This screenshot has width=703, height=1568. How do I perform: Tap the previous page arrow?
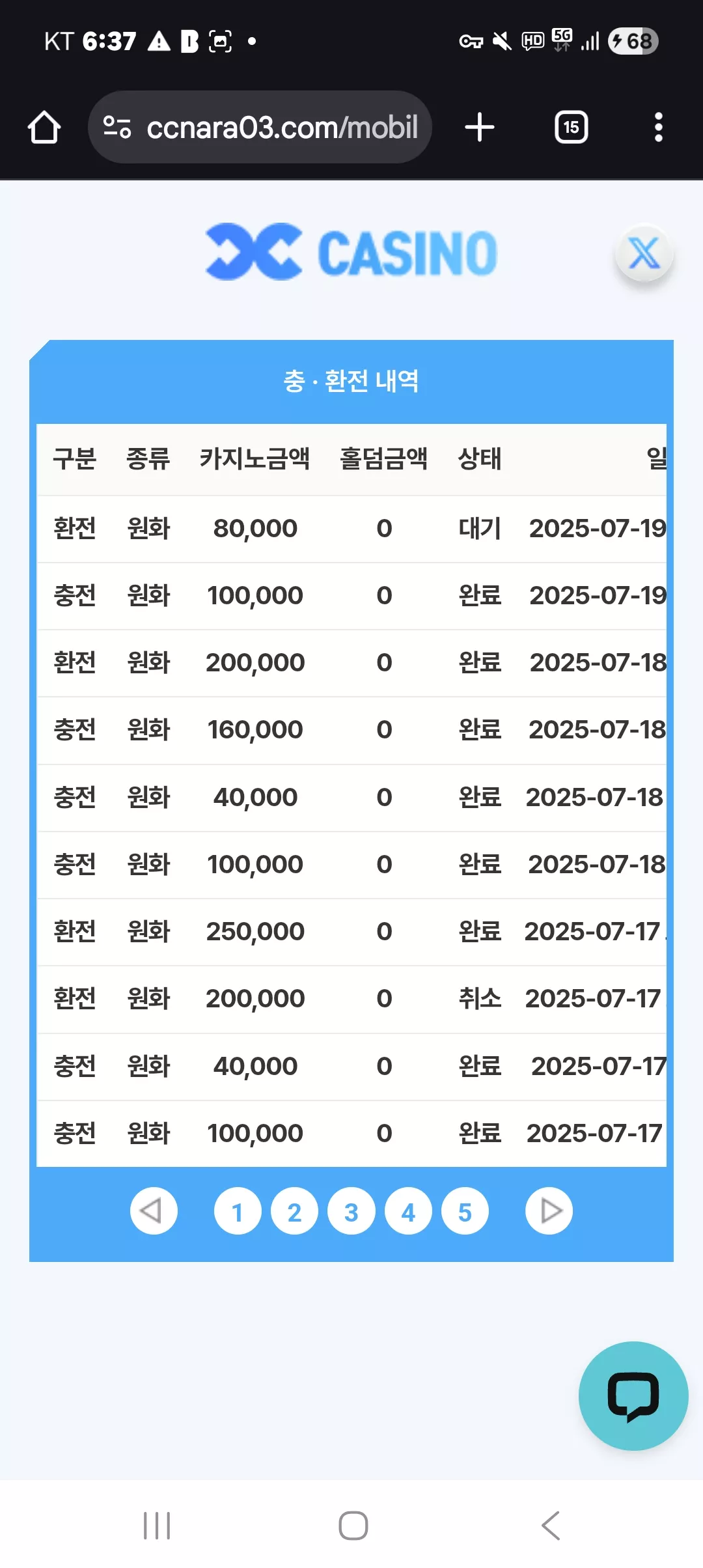point(154,1211)
